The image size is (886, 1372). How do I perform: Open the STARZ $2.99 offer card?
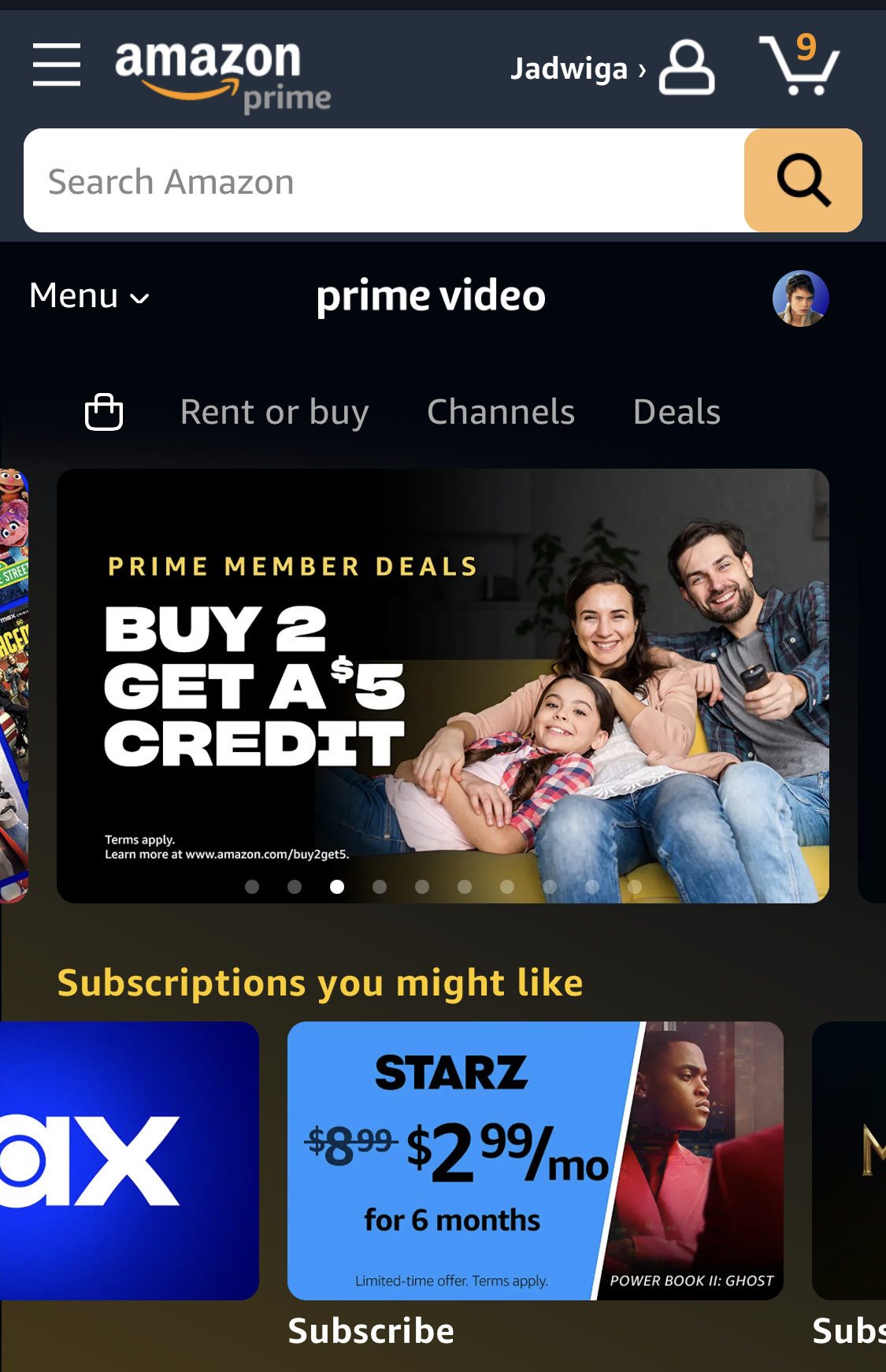pyautogui.click(x=535, y=1160)
